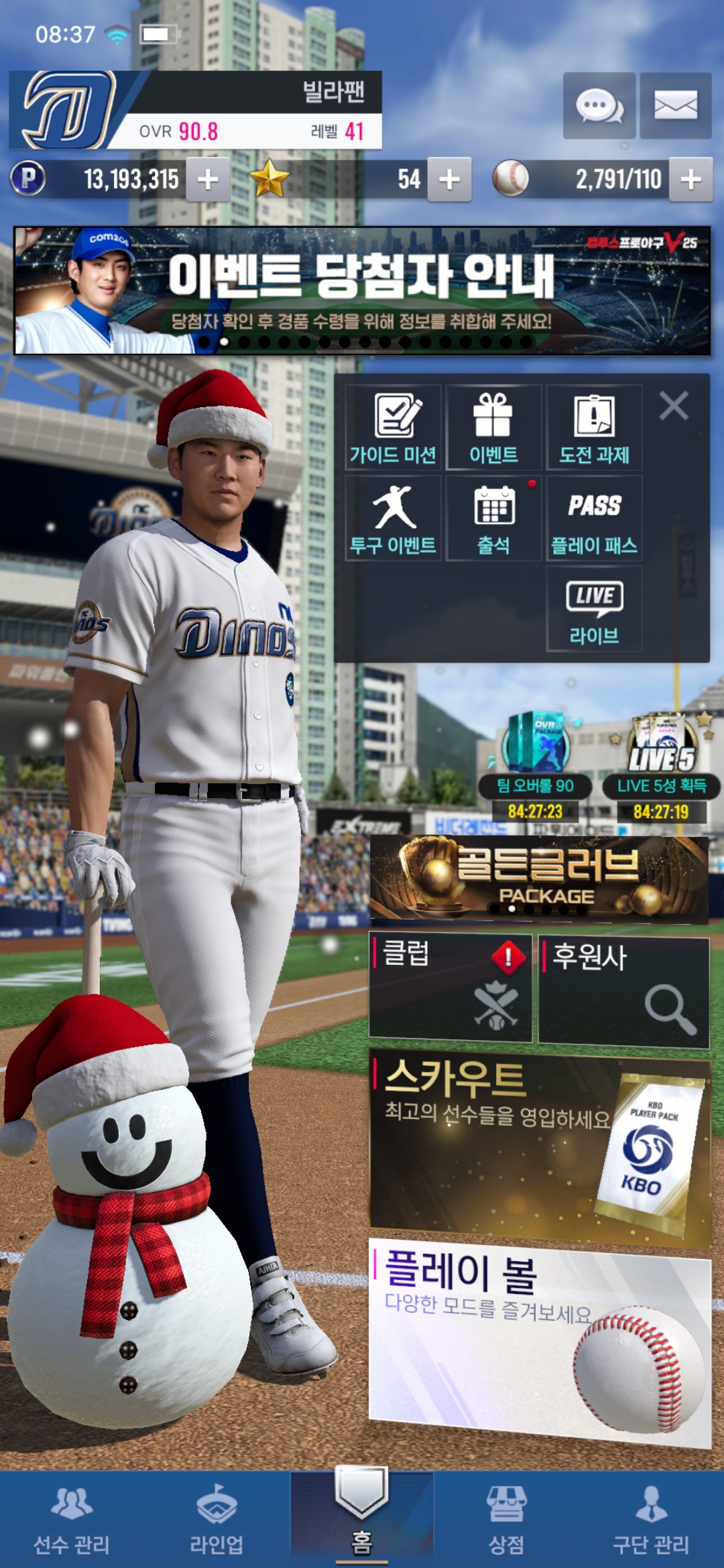
Task: Close the quick menu panel
Action: [x=673, y=406]
